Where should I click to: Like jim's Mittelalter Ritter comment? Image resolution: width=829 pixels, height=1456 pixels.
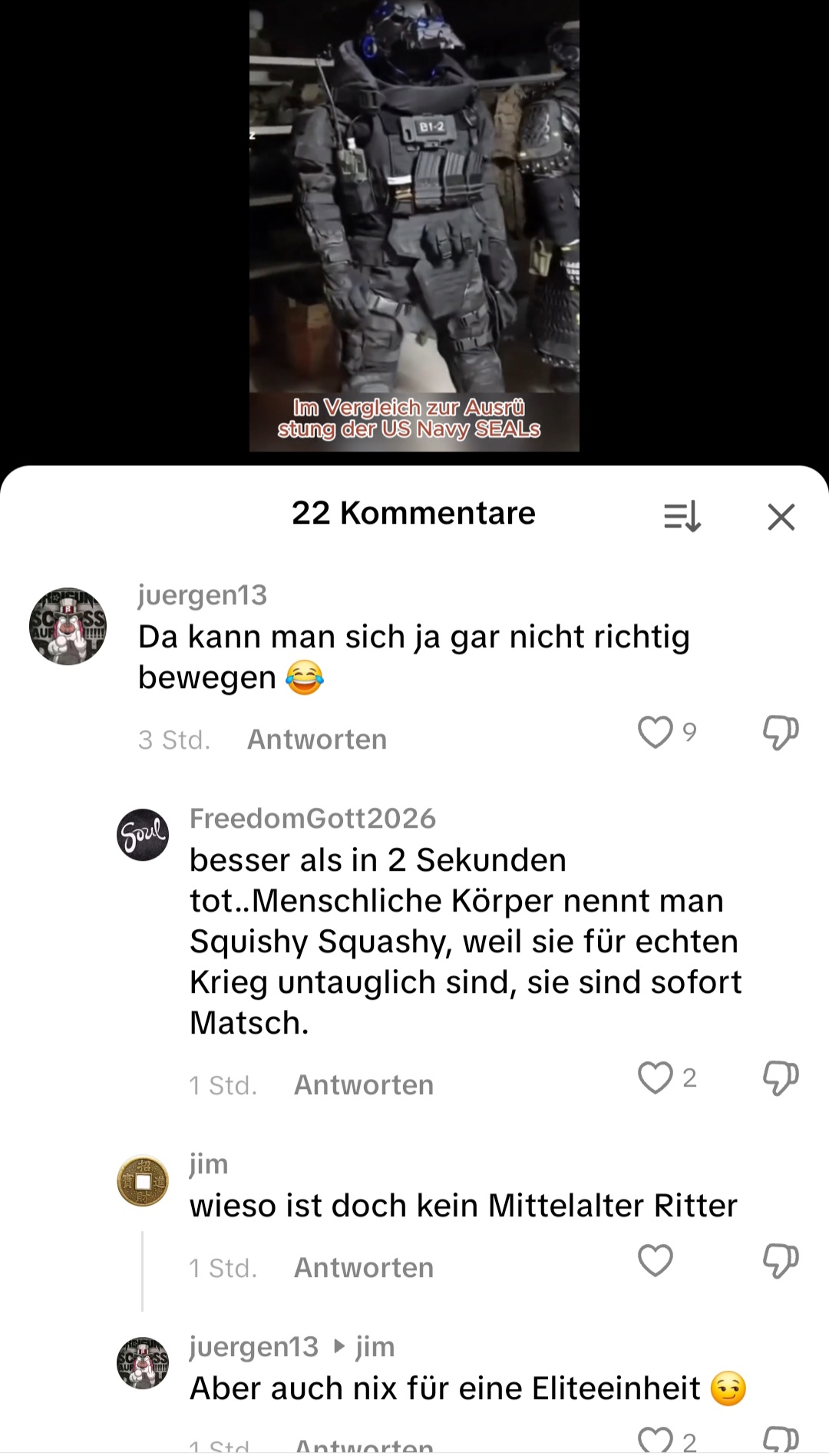(x=656, y=1260)
